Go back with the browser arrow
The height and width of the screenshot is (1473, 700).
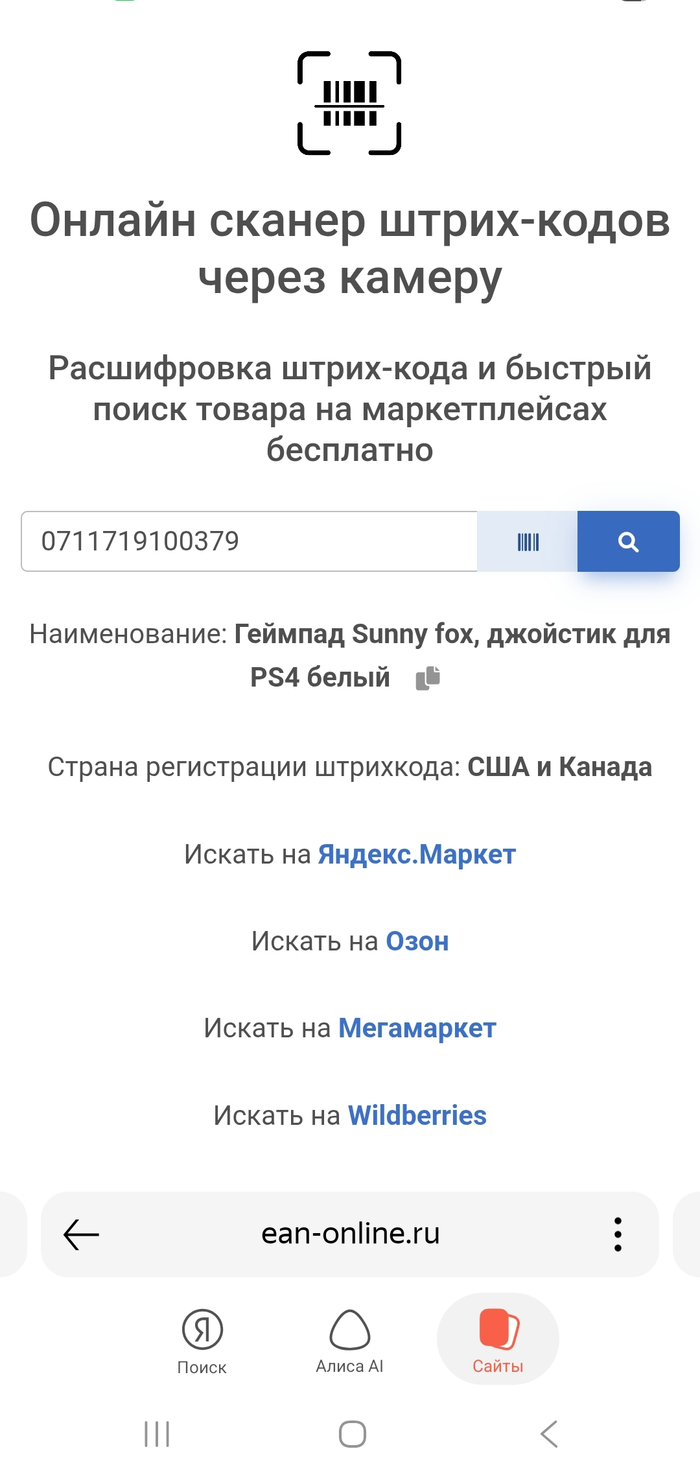[81, 1234]
